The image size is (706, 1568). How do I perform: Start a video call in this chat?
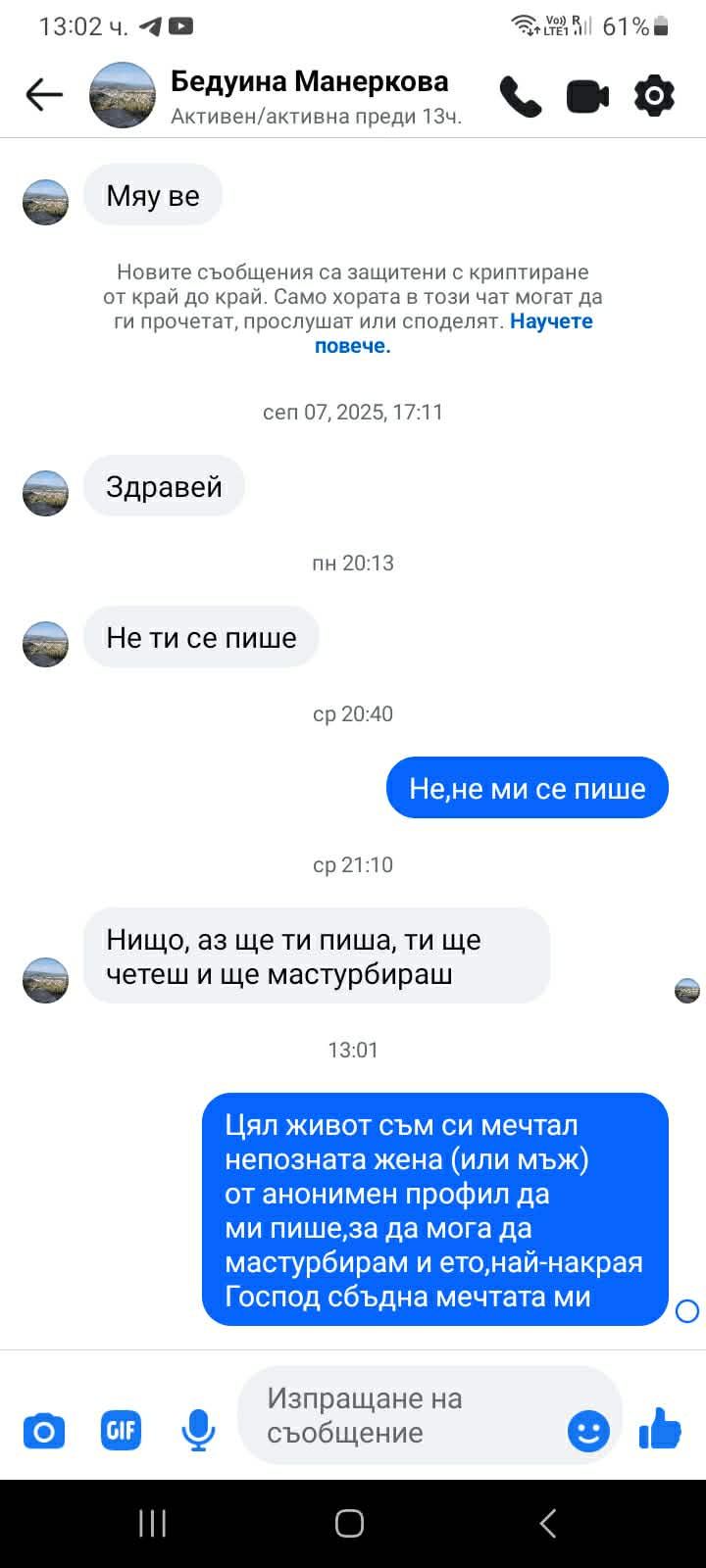pos(587,96)
